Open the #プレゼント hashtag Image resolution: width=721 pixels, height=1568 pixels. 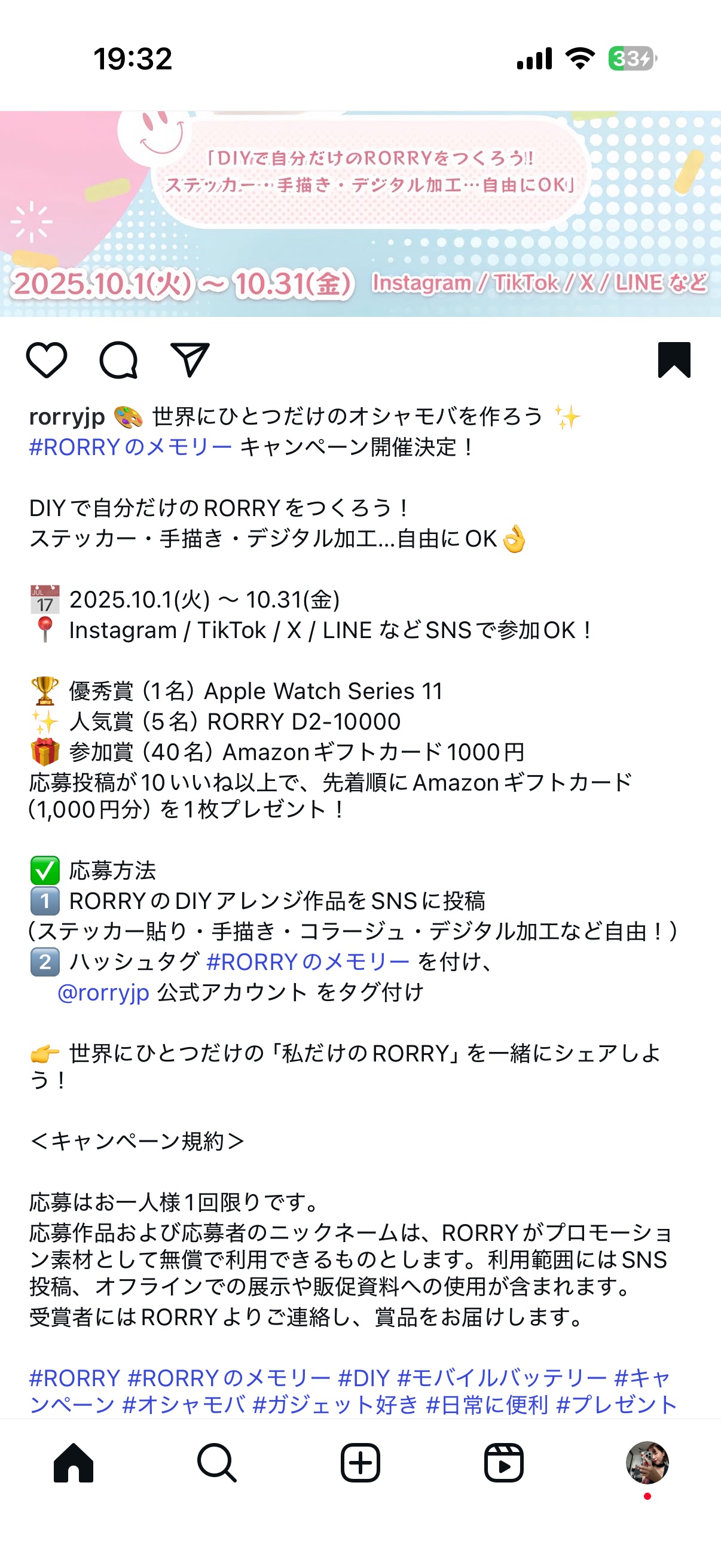click(617, 1404)
